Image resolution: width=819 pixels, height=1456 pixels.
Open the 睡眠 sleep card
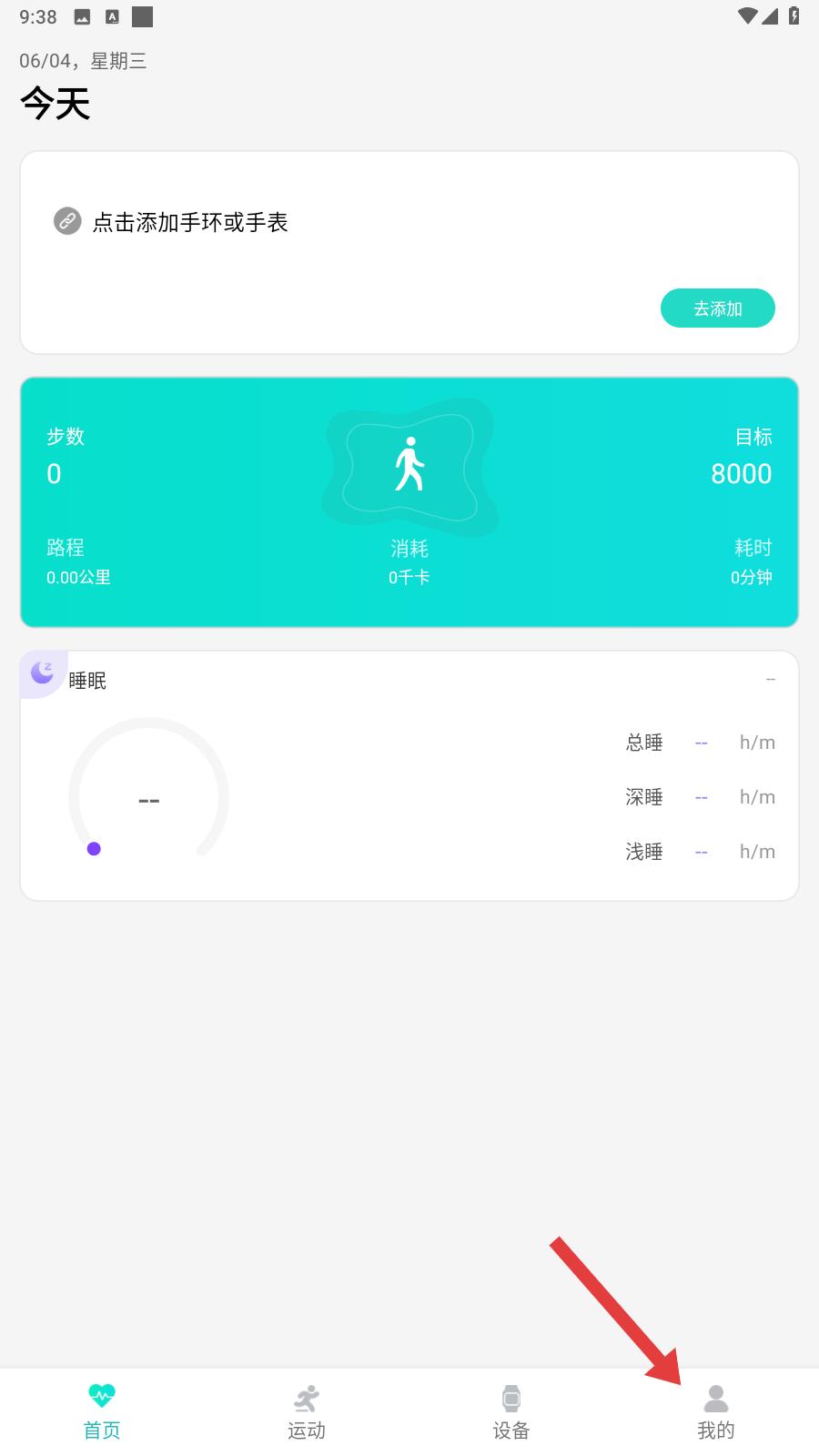tap(409, 775)
